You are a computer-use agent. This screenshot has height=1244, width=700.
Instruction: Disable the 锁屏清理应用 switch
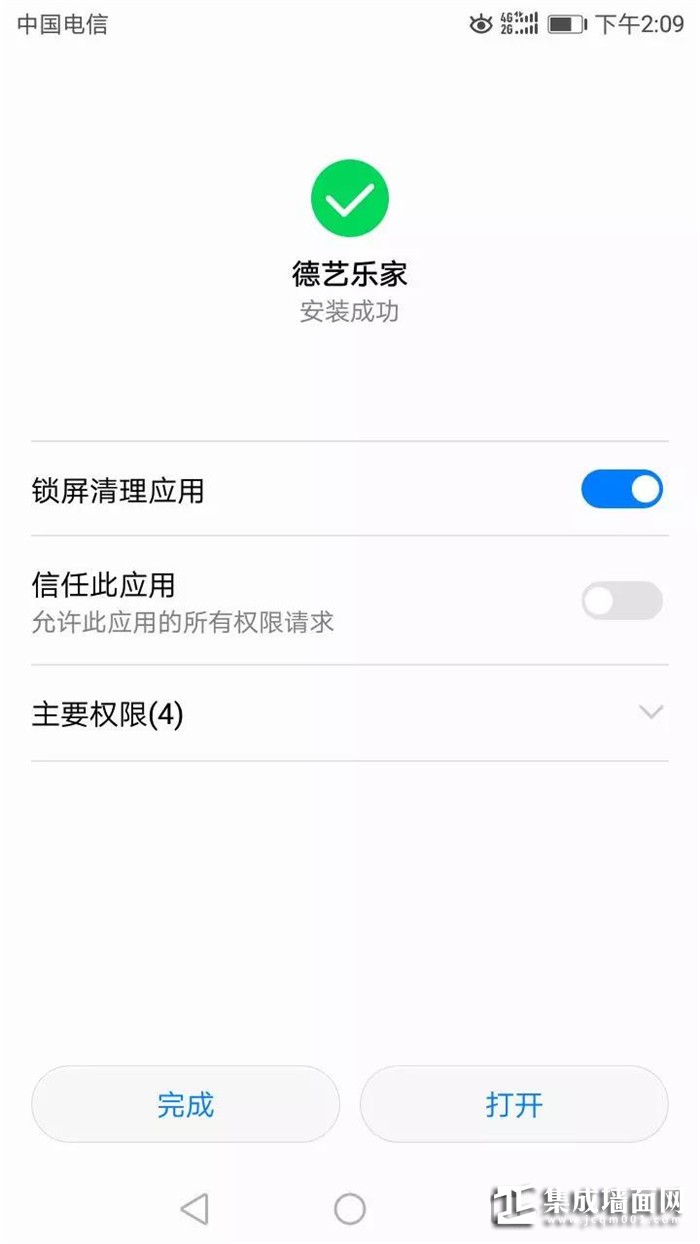[621, 489]
